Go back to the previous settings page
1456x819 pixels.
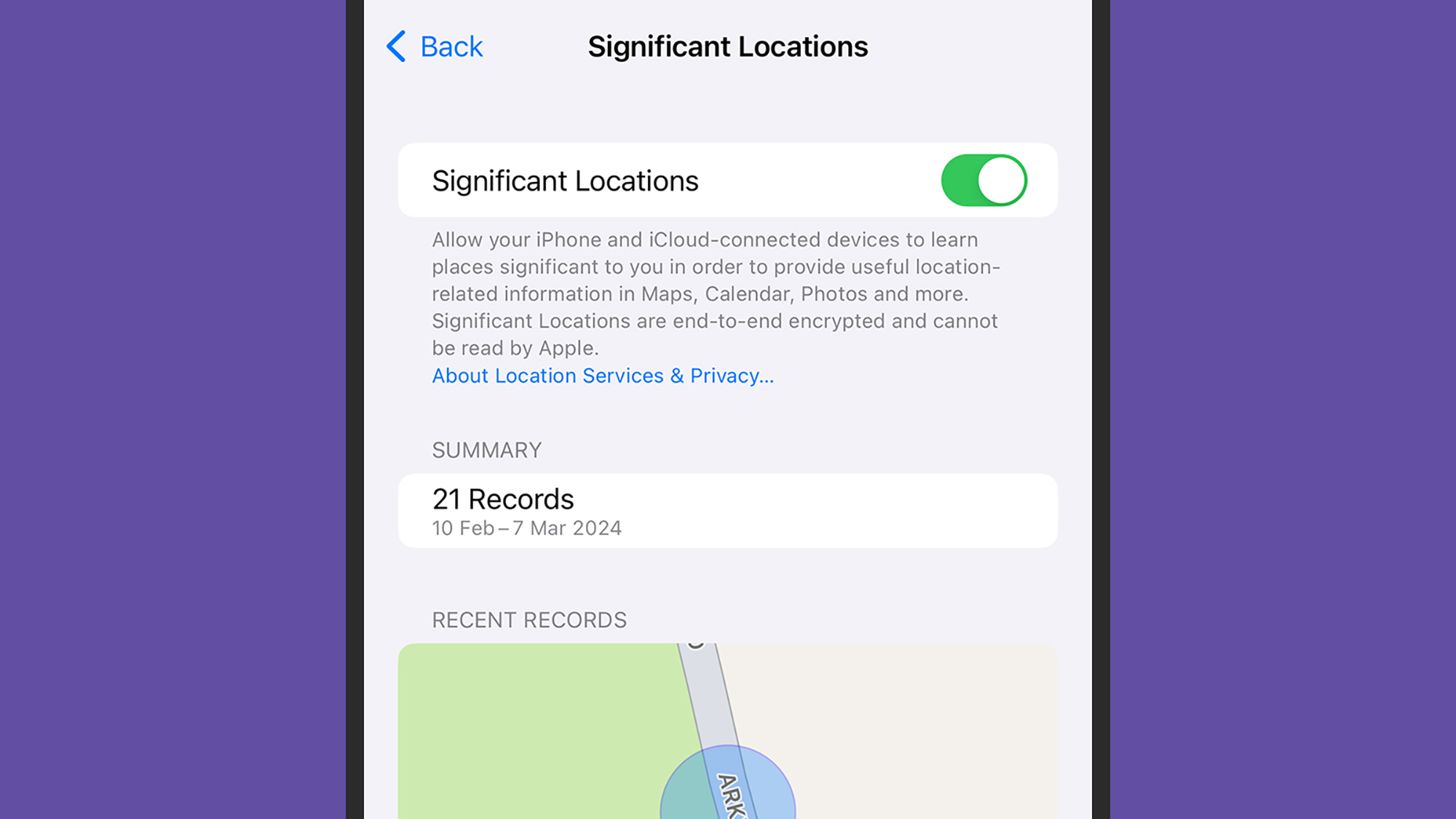[435, 47]
